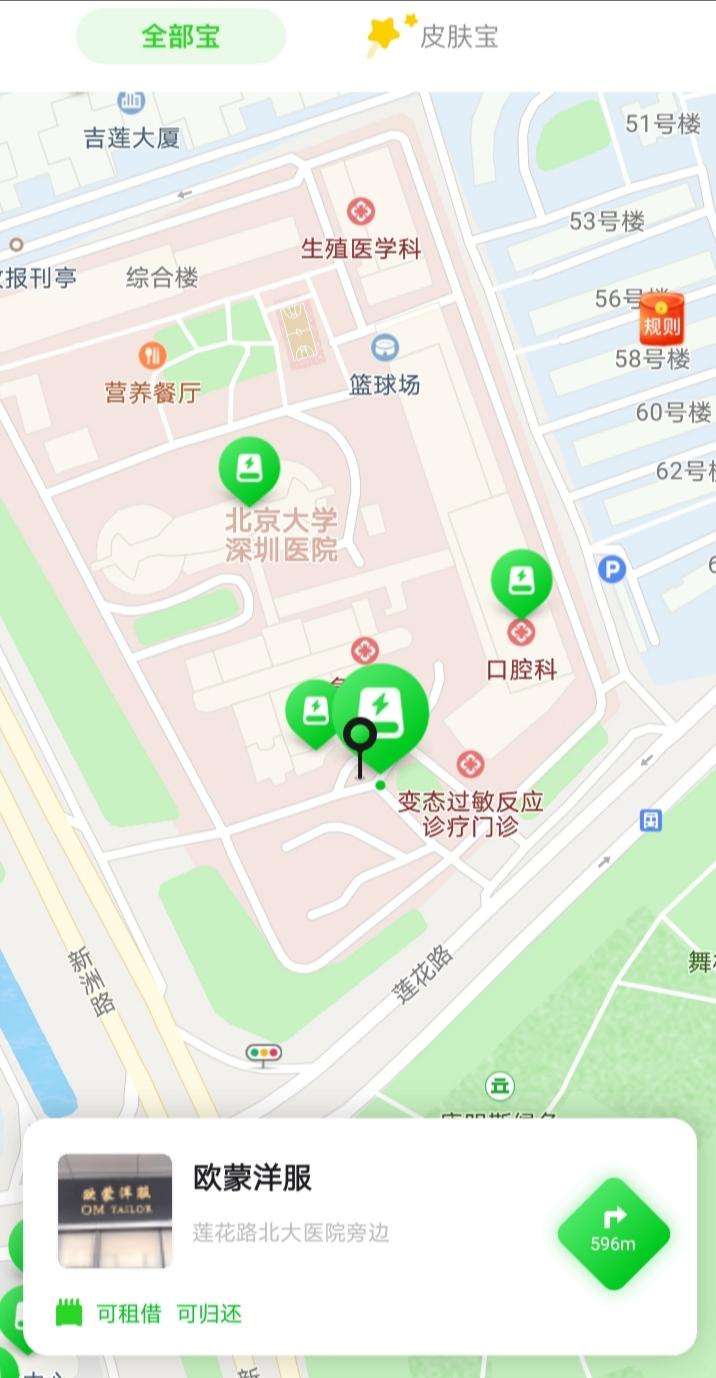
Task: Open the red 规则 envelope icon
Action: pos(661,320)
